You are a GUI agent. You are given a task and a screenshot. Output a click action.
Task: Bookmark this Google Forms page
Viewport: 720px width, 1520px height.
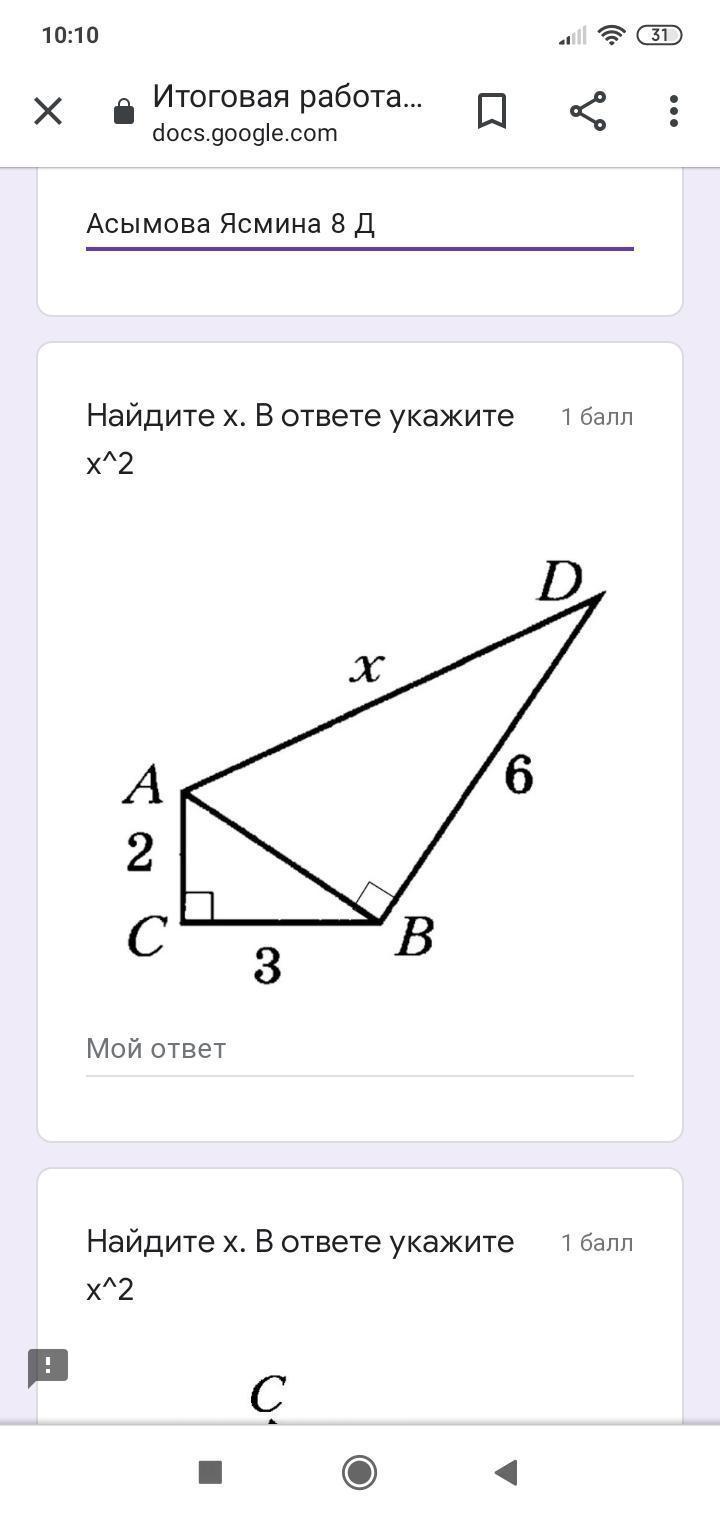point(491,111)
